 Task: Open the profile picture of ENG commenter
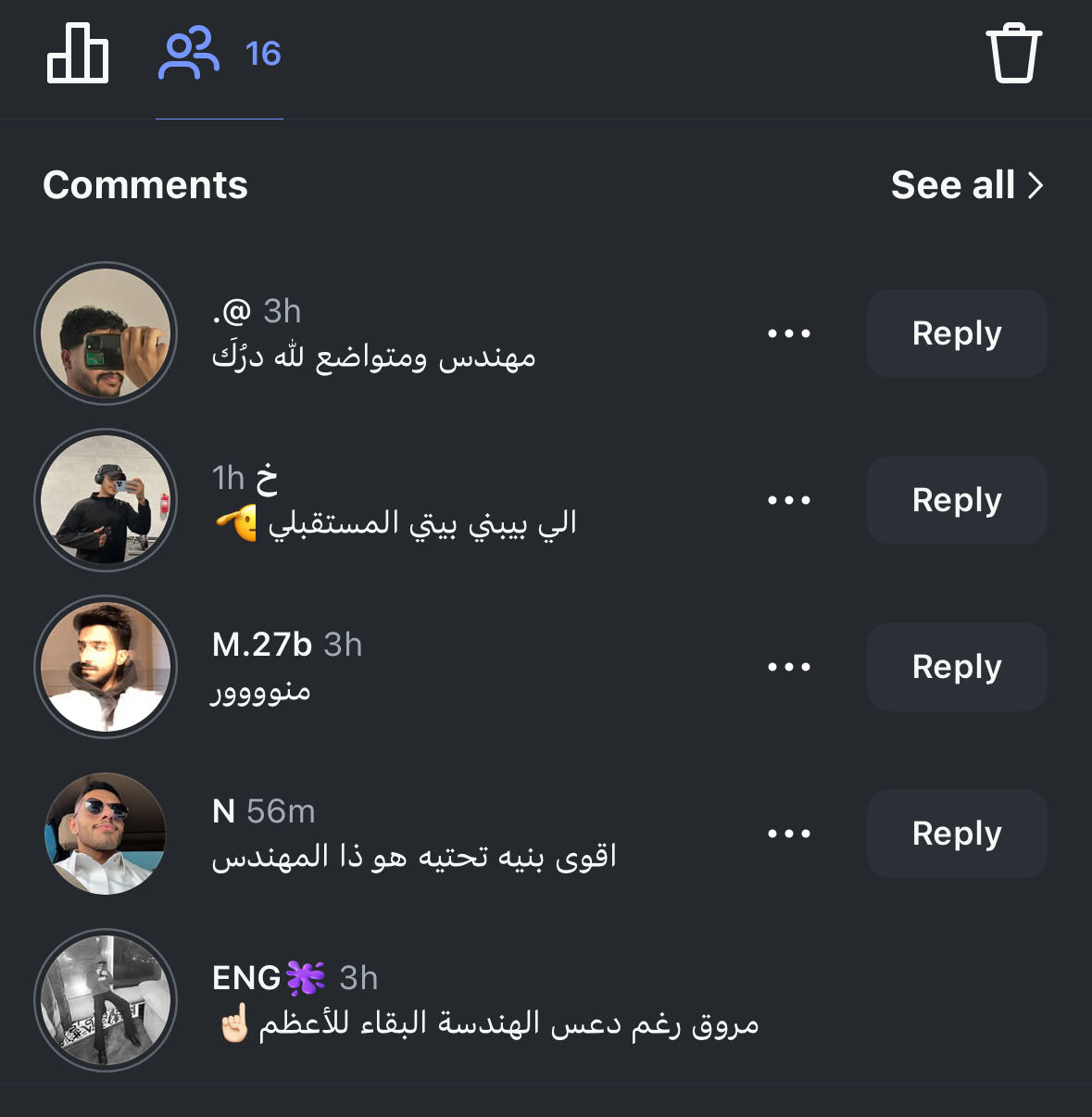pyautogui.click(x=106, y=1000)
